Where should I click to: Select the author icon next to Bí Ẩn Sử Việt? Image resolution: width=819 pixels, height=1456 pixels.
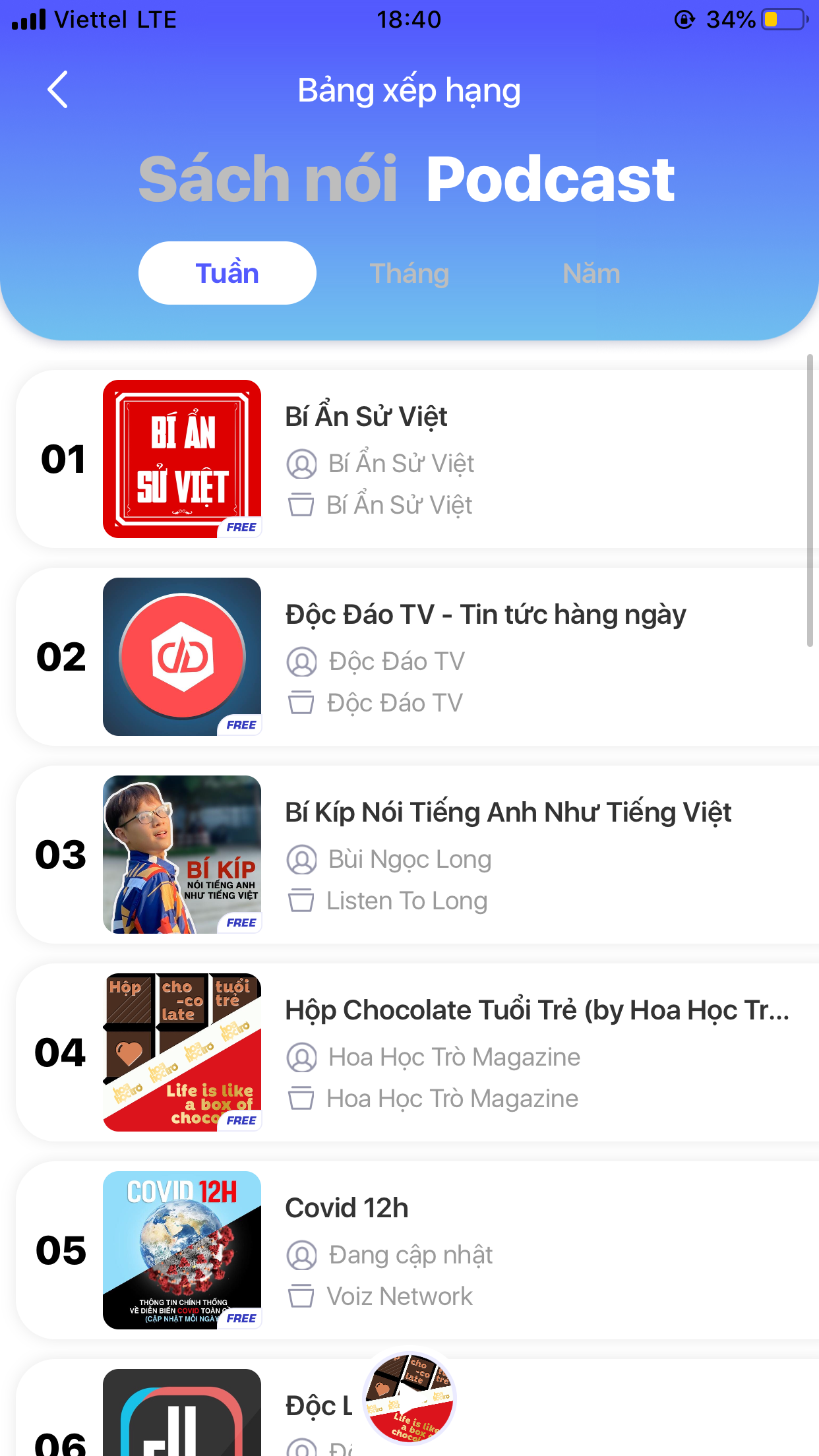coord(302,464)
